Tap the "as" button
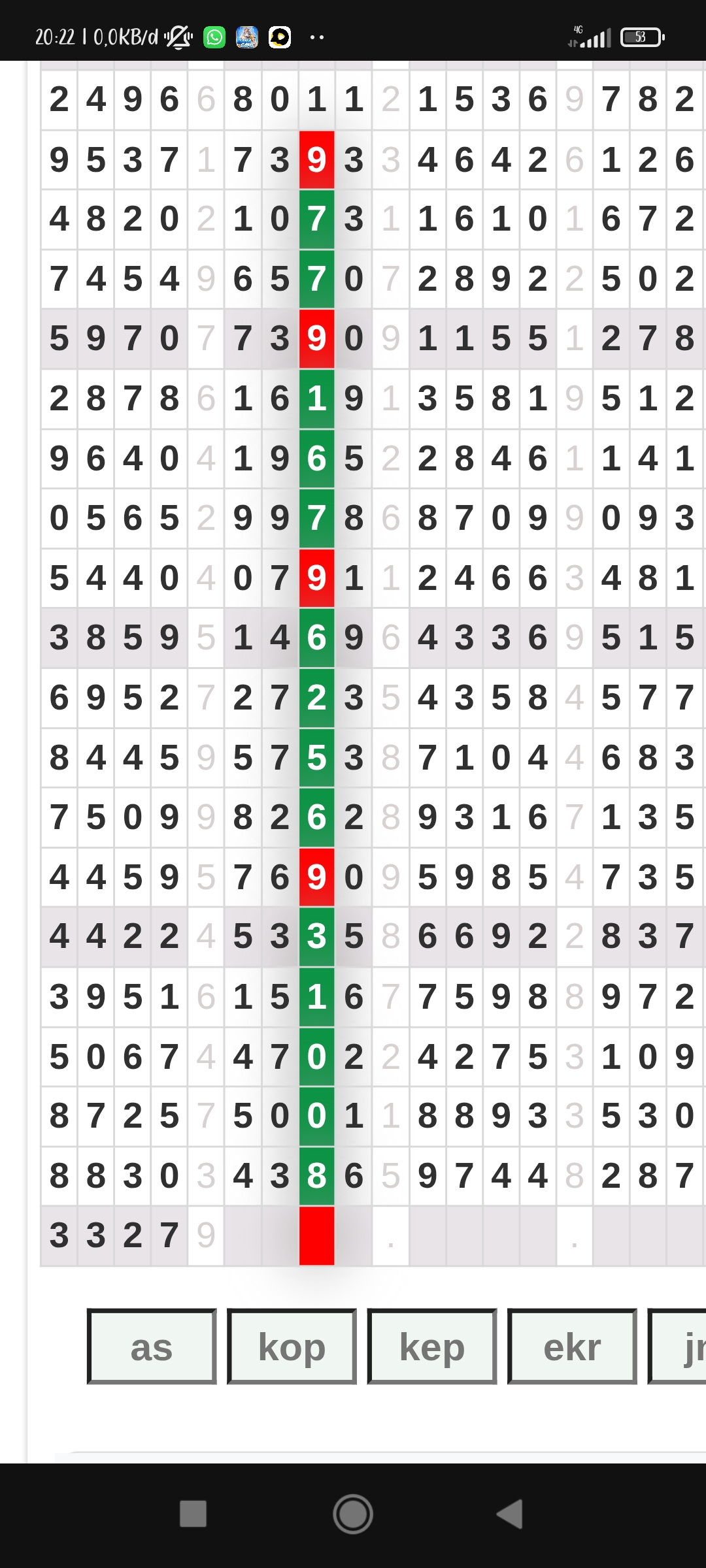Image resolution: width=706 pixels, height=1568 pixels. point(152,1347)
